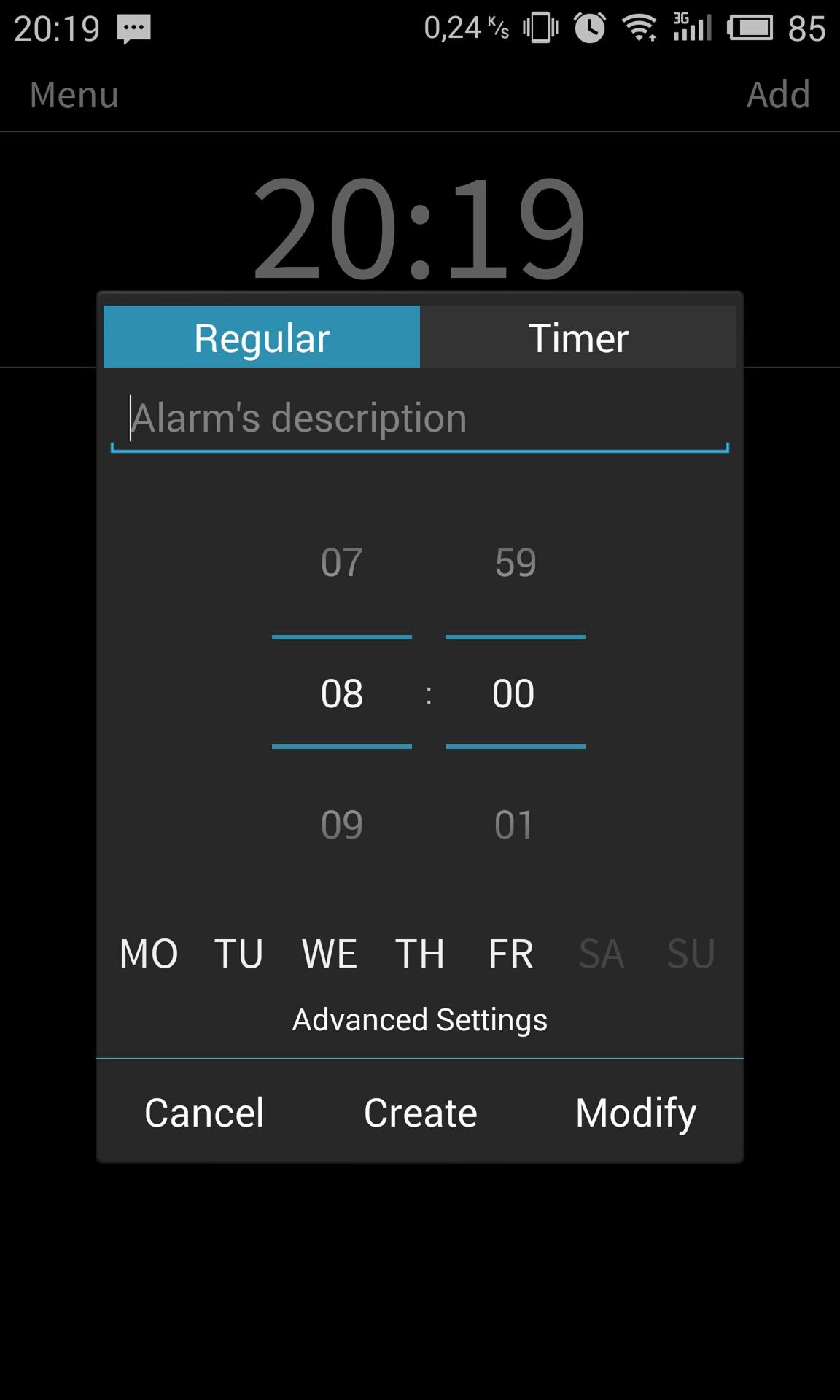This screenshot has height=1400, width=840.
Task: Toggle Monday (MO) repeat day
Action: (x=149, y=954)
